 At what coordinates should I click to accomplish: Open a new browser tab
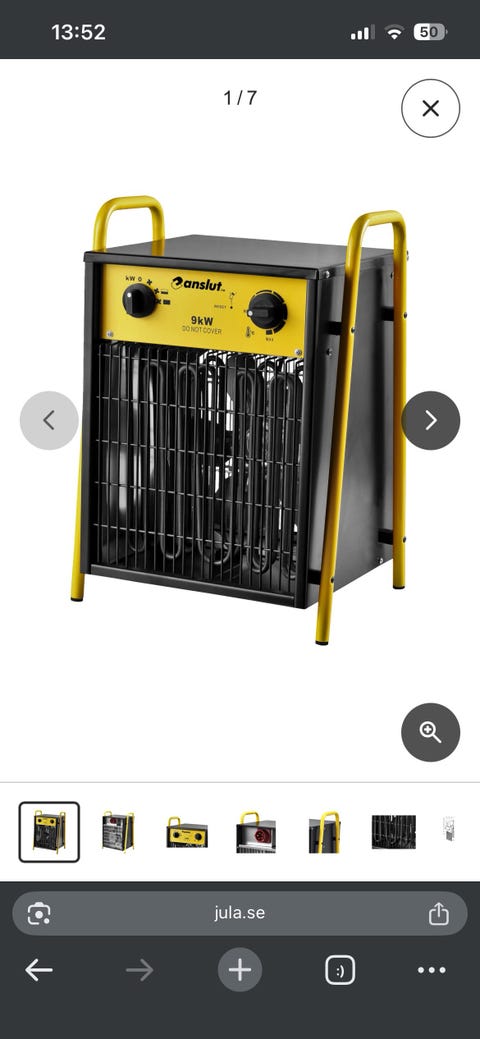click(240, 970)
